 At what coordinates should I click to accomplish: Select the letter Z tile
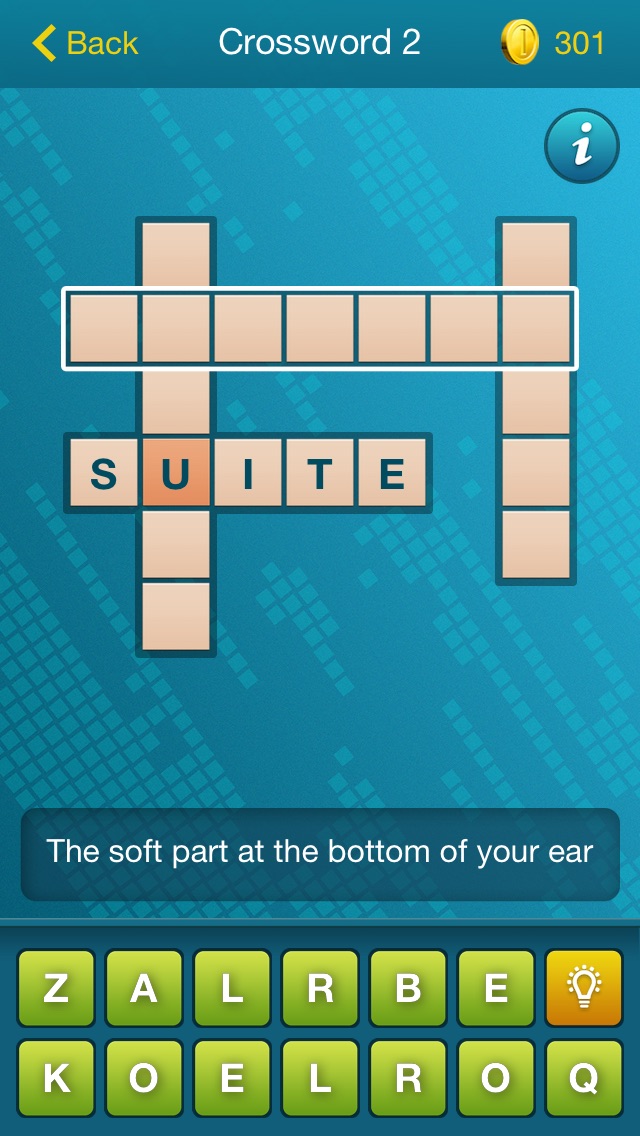click(56, 988)
